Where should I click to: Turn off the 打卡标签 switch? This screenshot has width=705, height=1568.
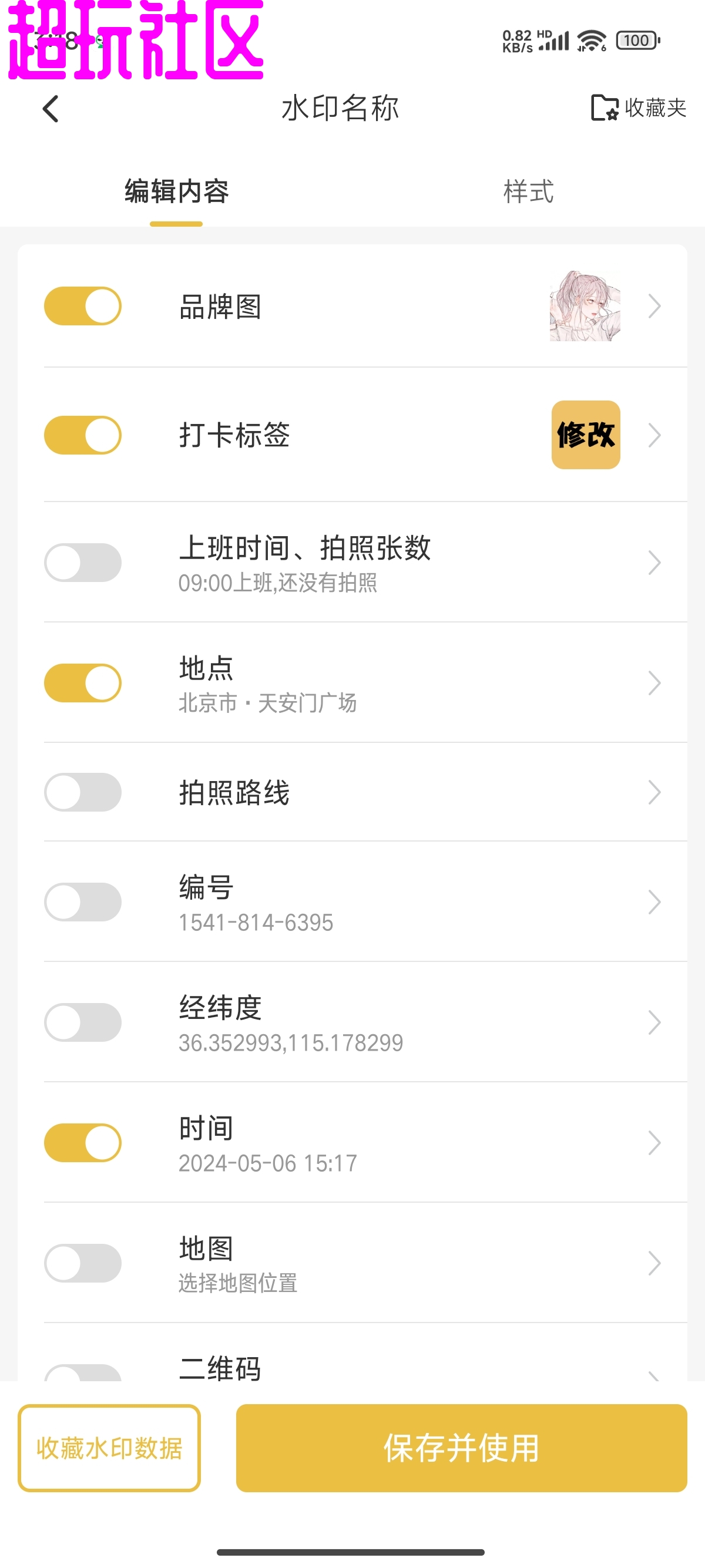(83, 435)
